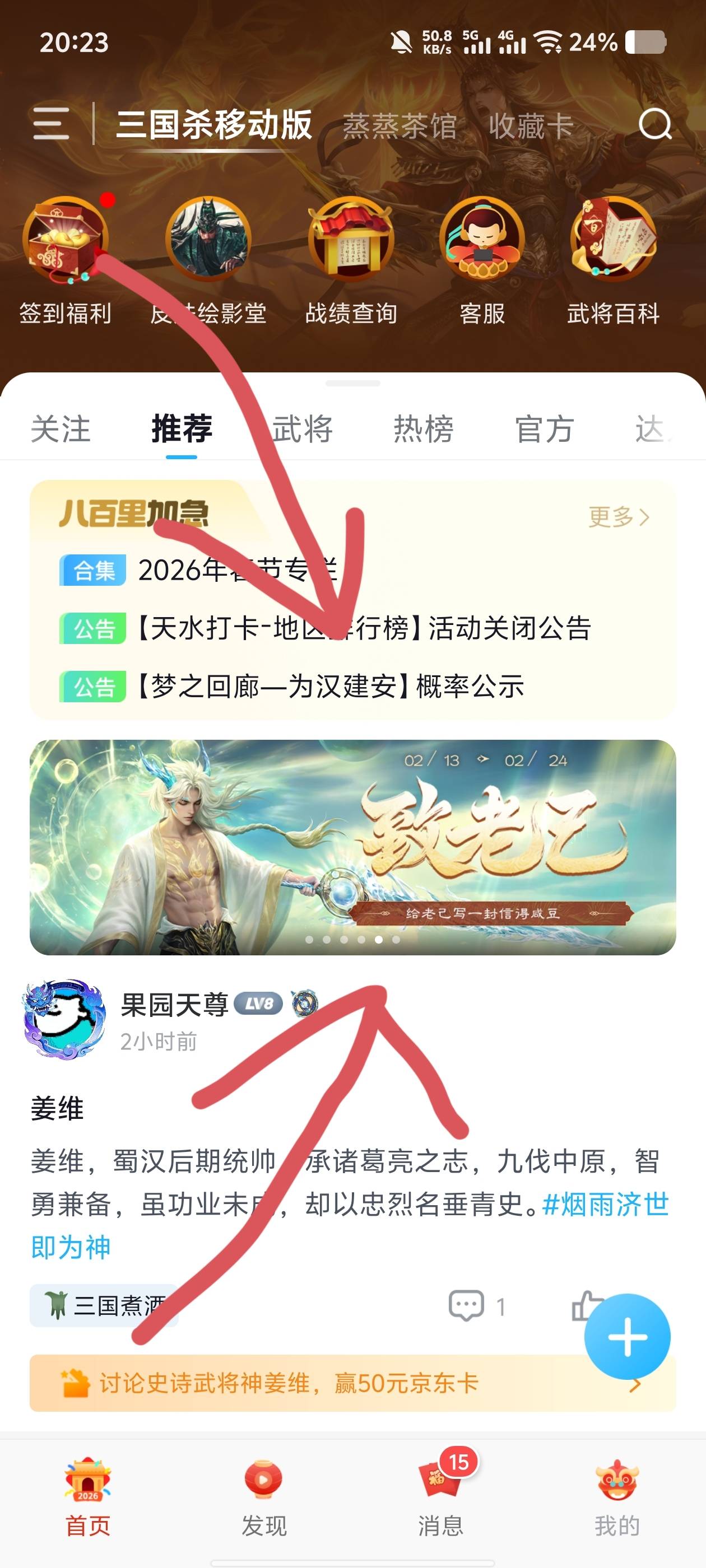The height and width of the screenshot is (1568, 706).
Task: Tap 更多 in 八百里加急
Action: point(618,517)
